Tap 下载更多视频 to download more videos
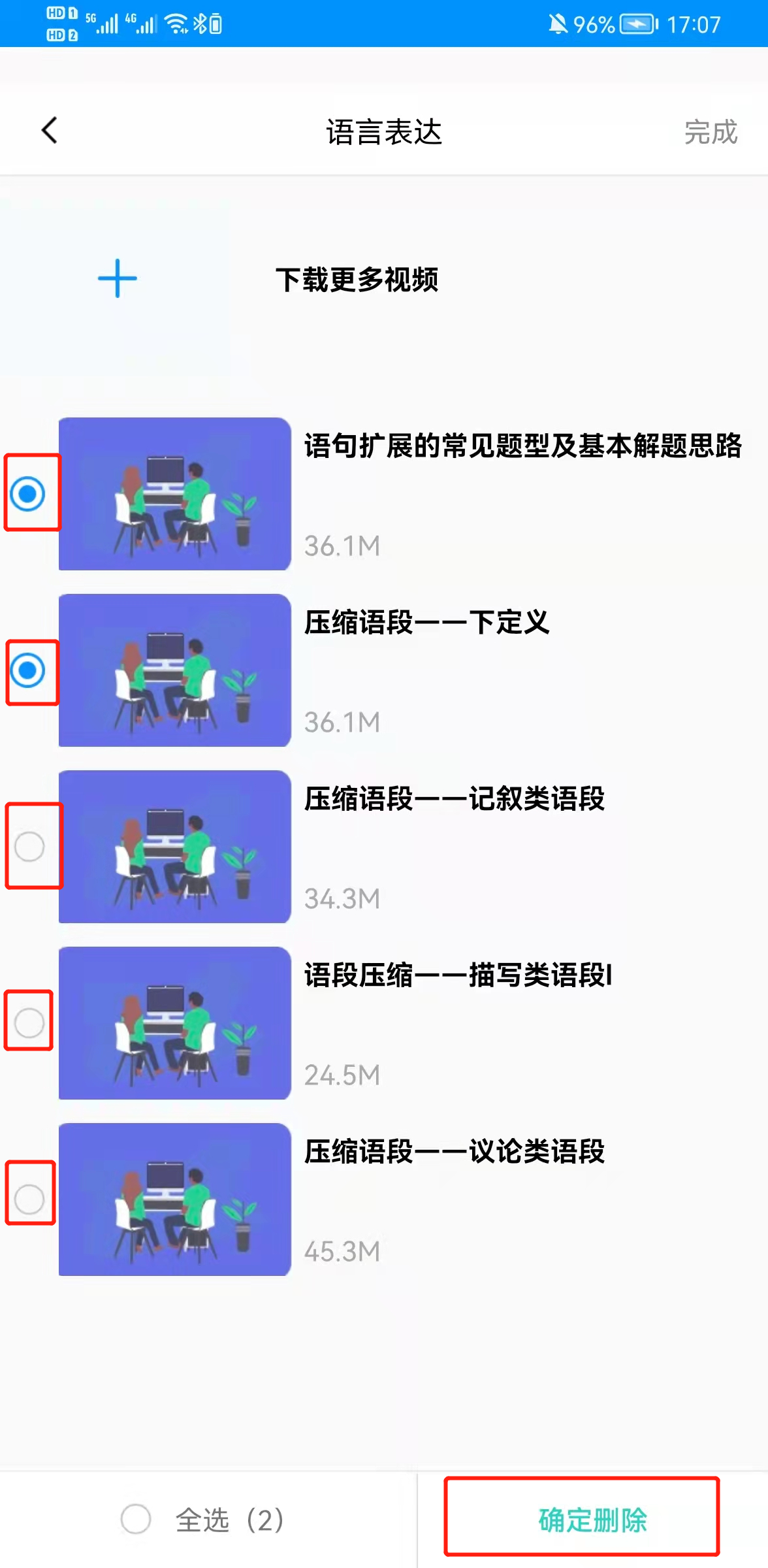The height and width of the screenshot is (1568, 768). (x=356, y=280)
